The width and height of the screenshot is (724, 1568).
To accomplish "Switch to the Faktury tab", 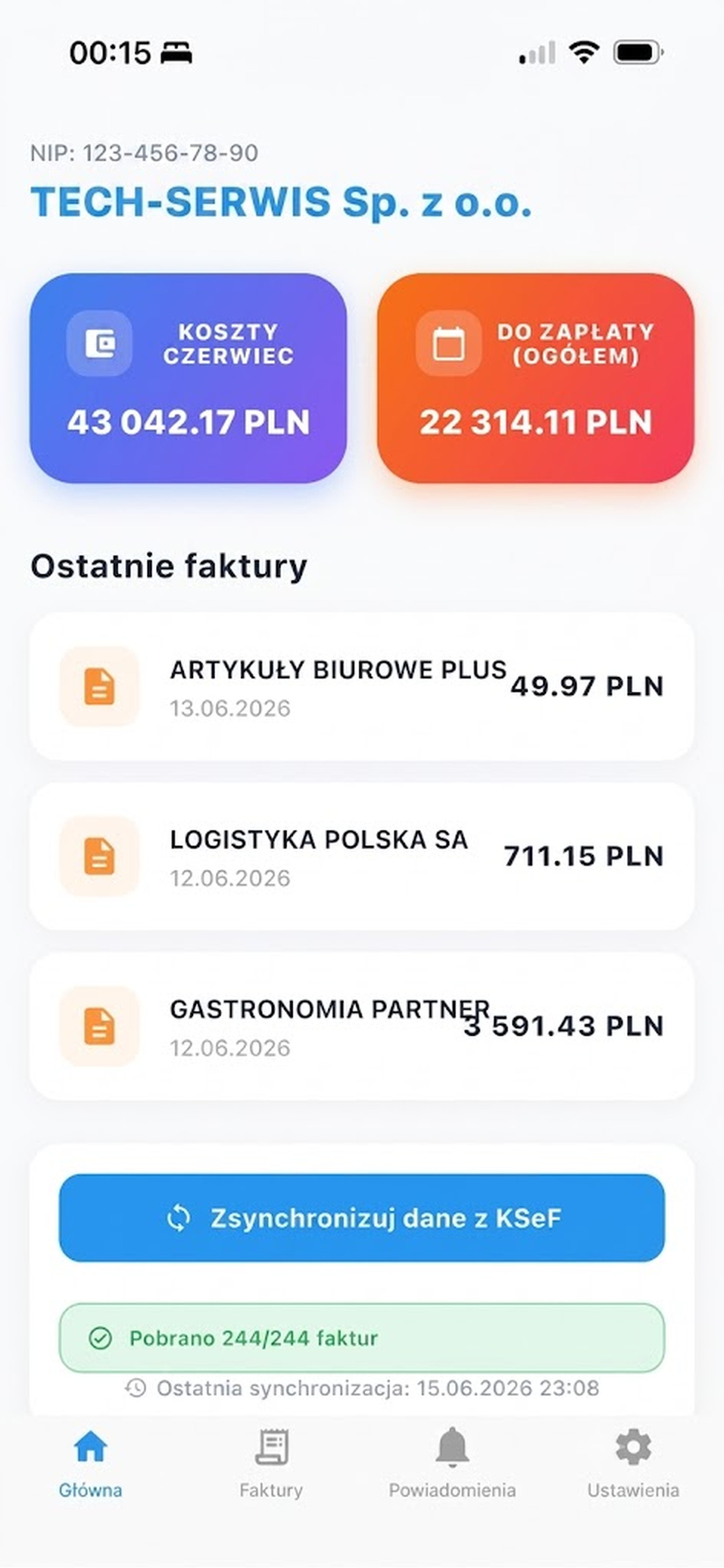I will click(x=271, y=1465).
